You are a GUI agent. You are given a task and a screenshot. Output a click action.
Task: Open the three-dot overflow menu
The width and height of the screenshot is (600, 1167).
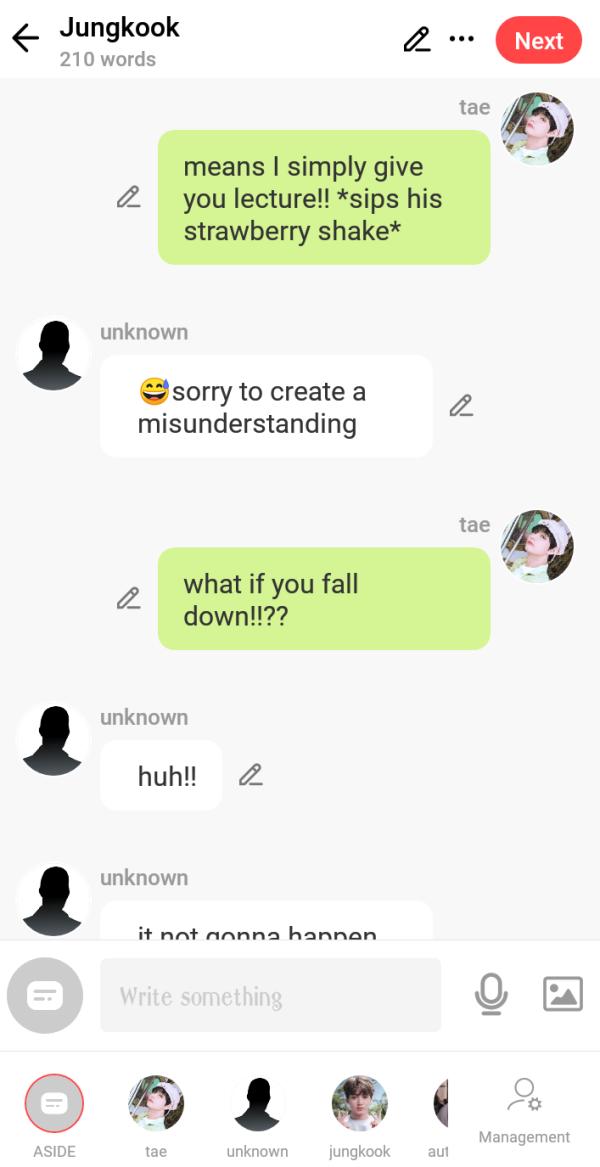[461, 40]
